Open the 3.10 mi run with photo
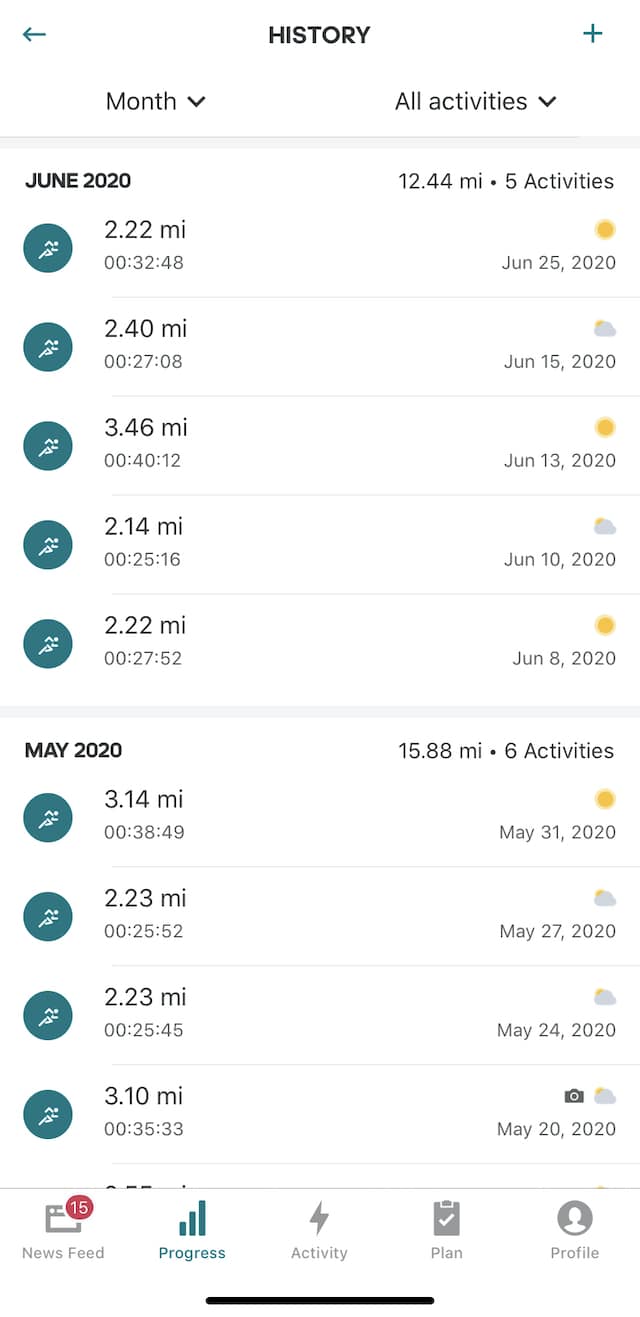640x1317 pixels. (x=320, y=1114)
